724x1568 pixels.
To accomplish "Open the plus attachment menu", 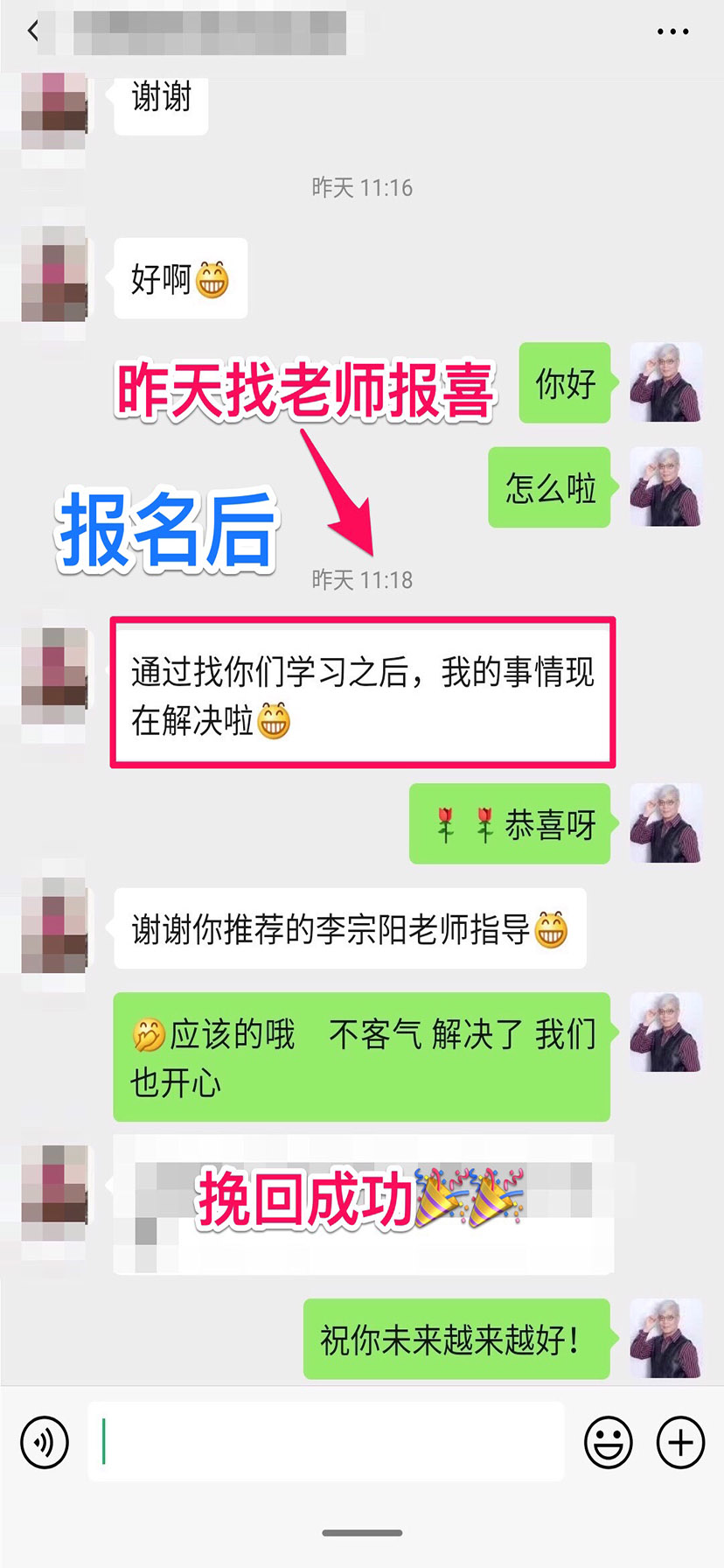I will pyautogui.click(x=680, y=1441).
